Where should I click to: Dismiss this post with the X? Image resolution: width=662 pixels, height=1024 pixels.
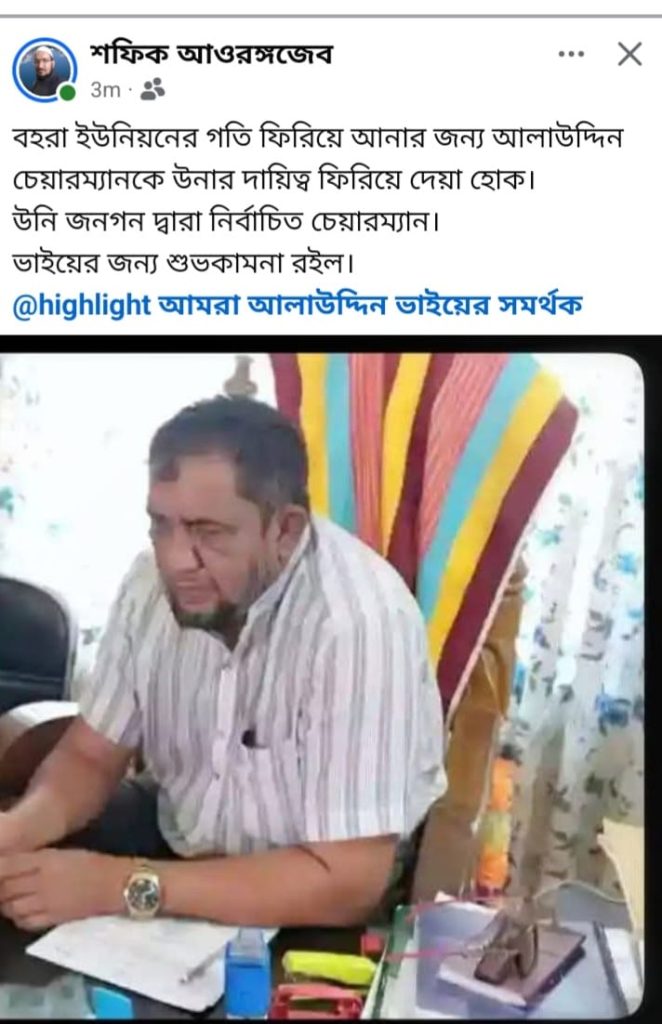629,54
